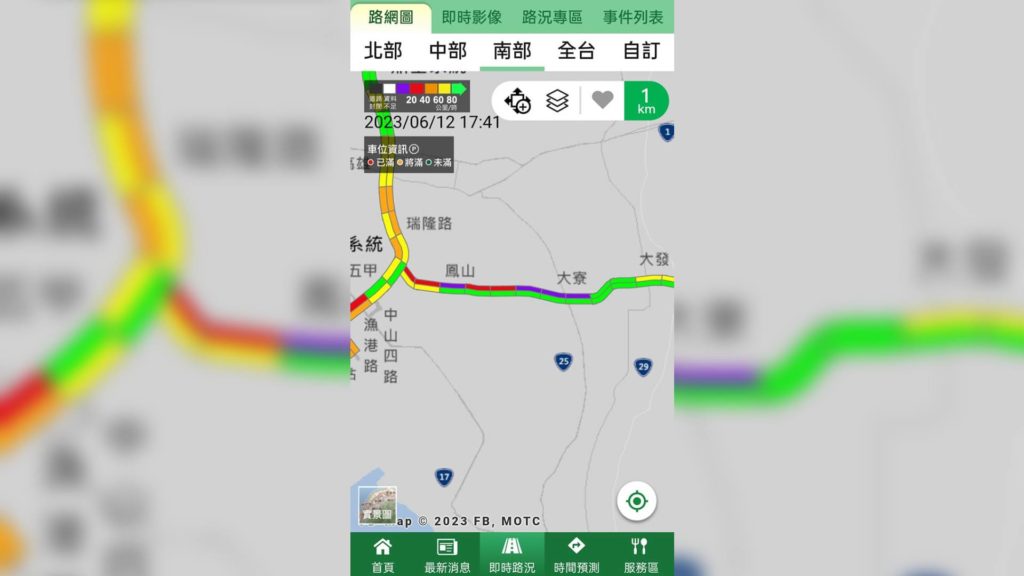The image size is (1024, 576).
Task: Switch region to 中部
Action: click(448, 51)
